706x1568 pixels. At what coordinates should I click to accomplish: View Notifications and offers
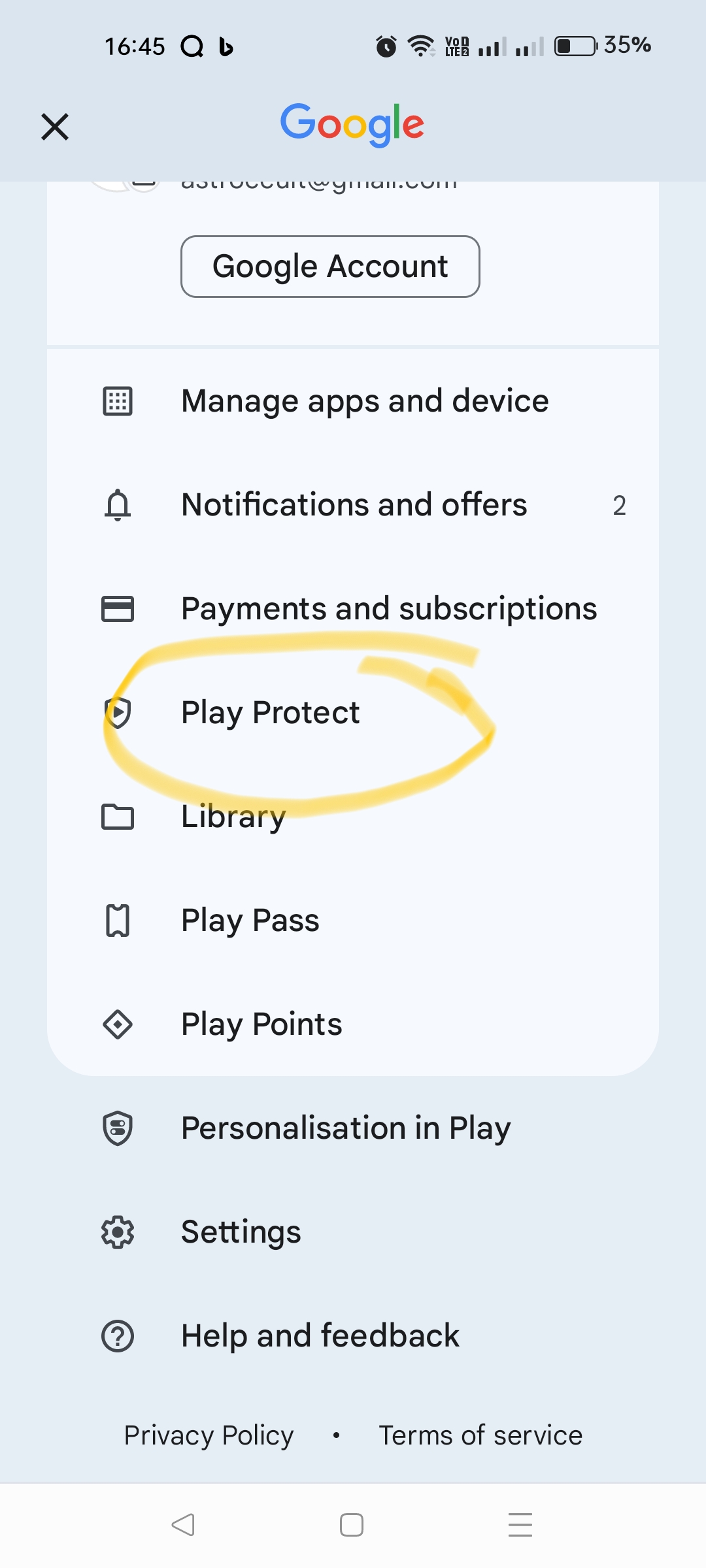pos(353,505)
